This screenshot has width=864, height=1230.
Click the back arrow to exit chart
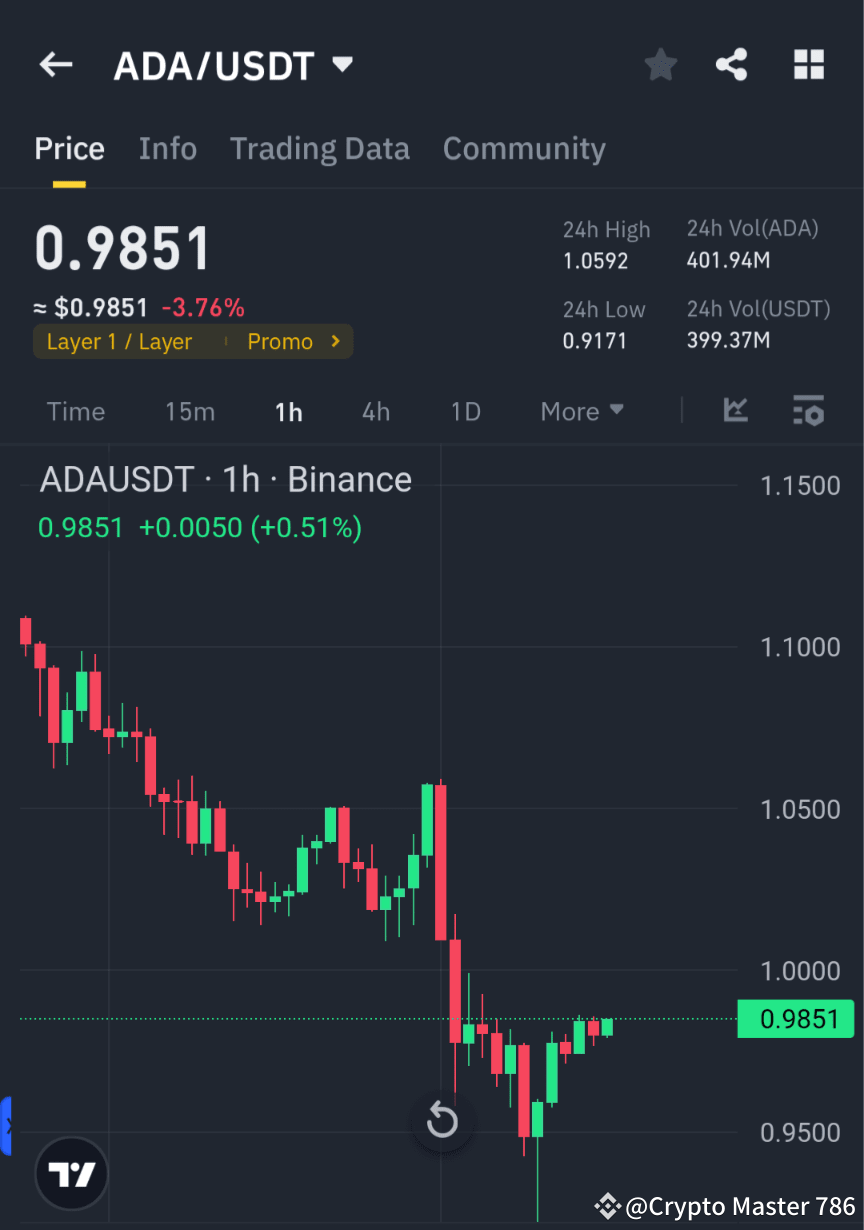(55, 64)
